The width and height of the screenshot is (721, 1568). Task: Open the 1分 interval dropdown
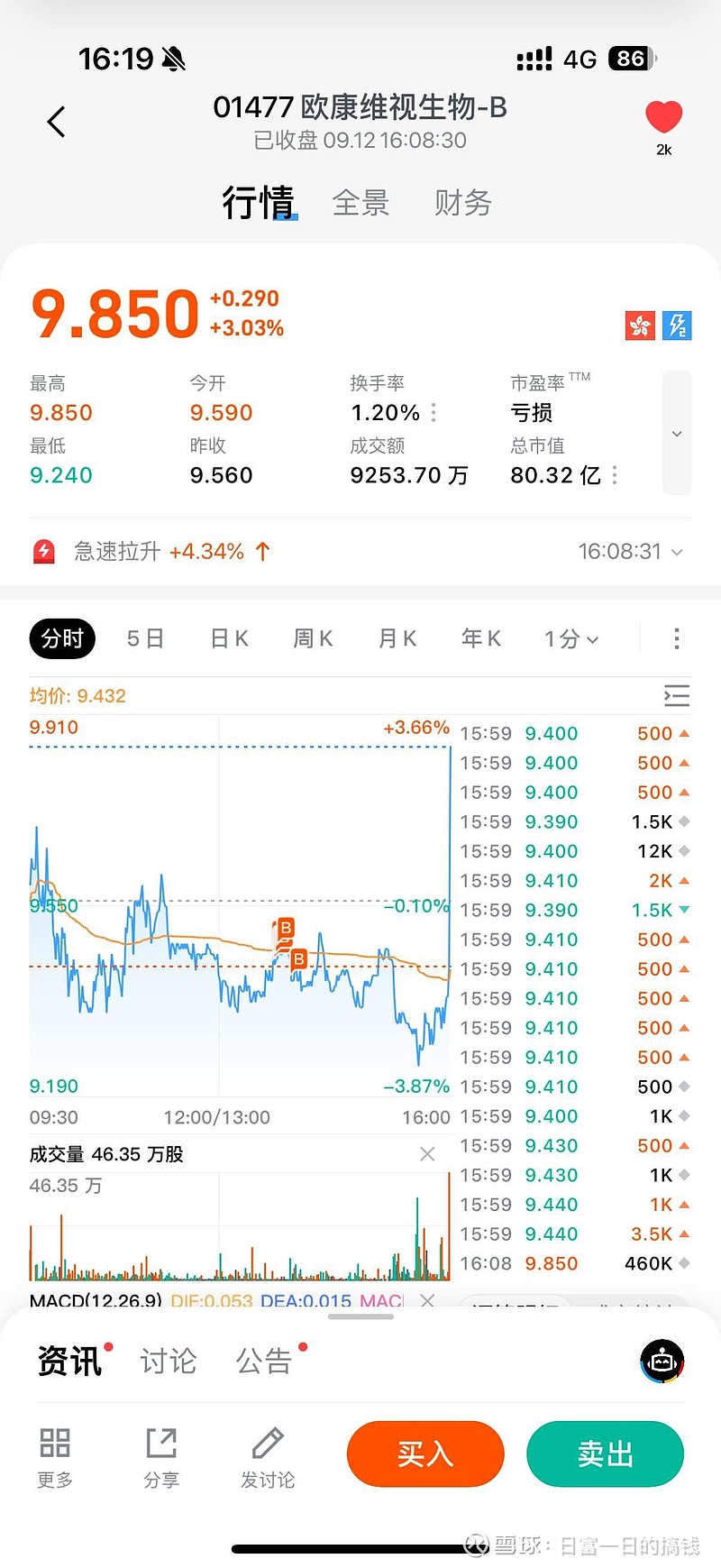pos(571,639)
